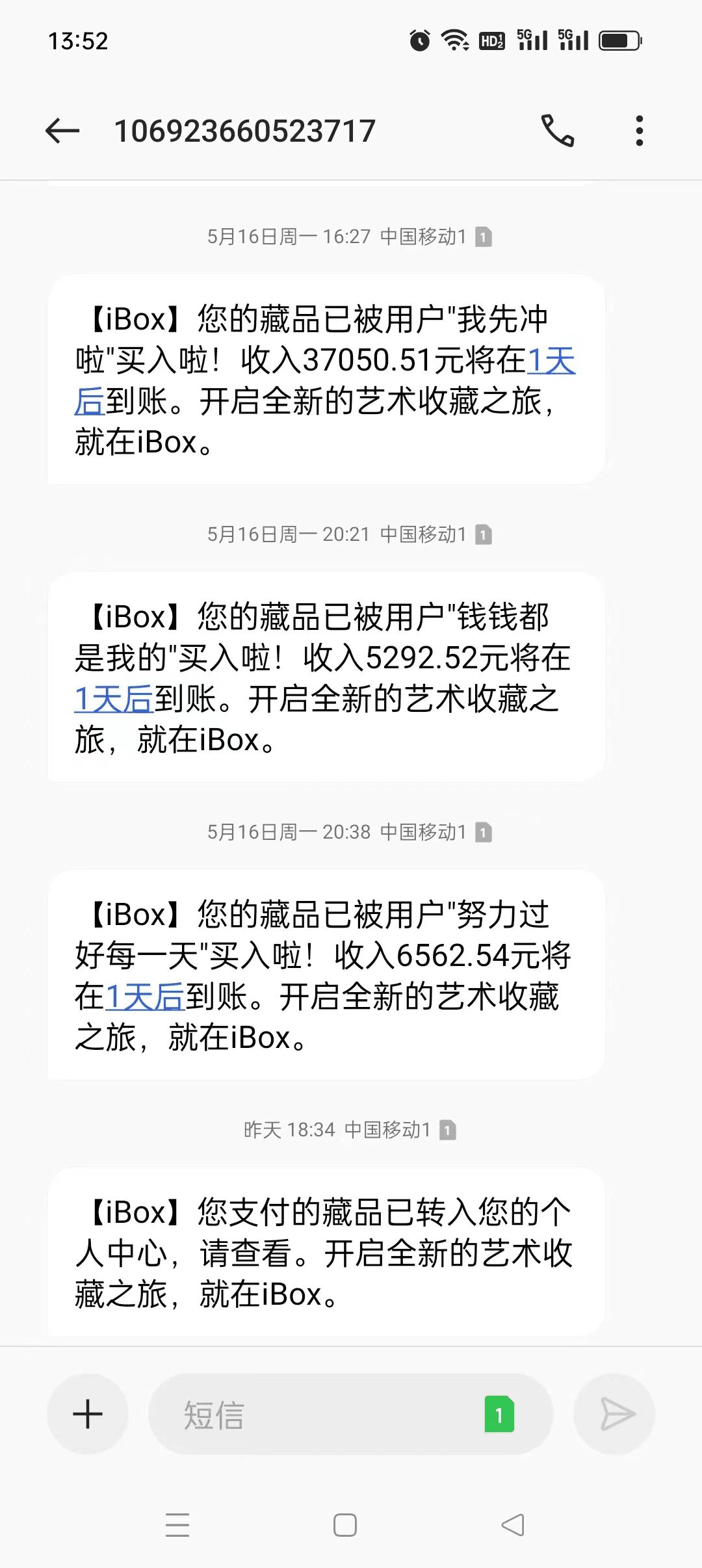Open the plus attachment button
Screen dimensions: 702x1568
[88, 1414]
